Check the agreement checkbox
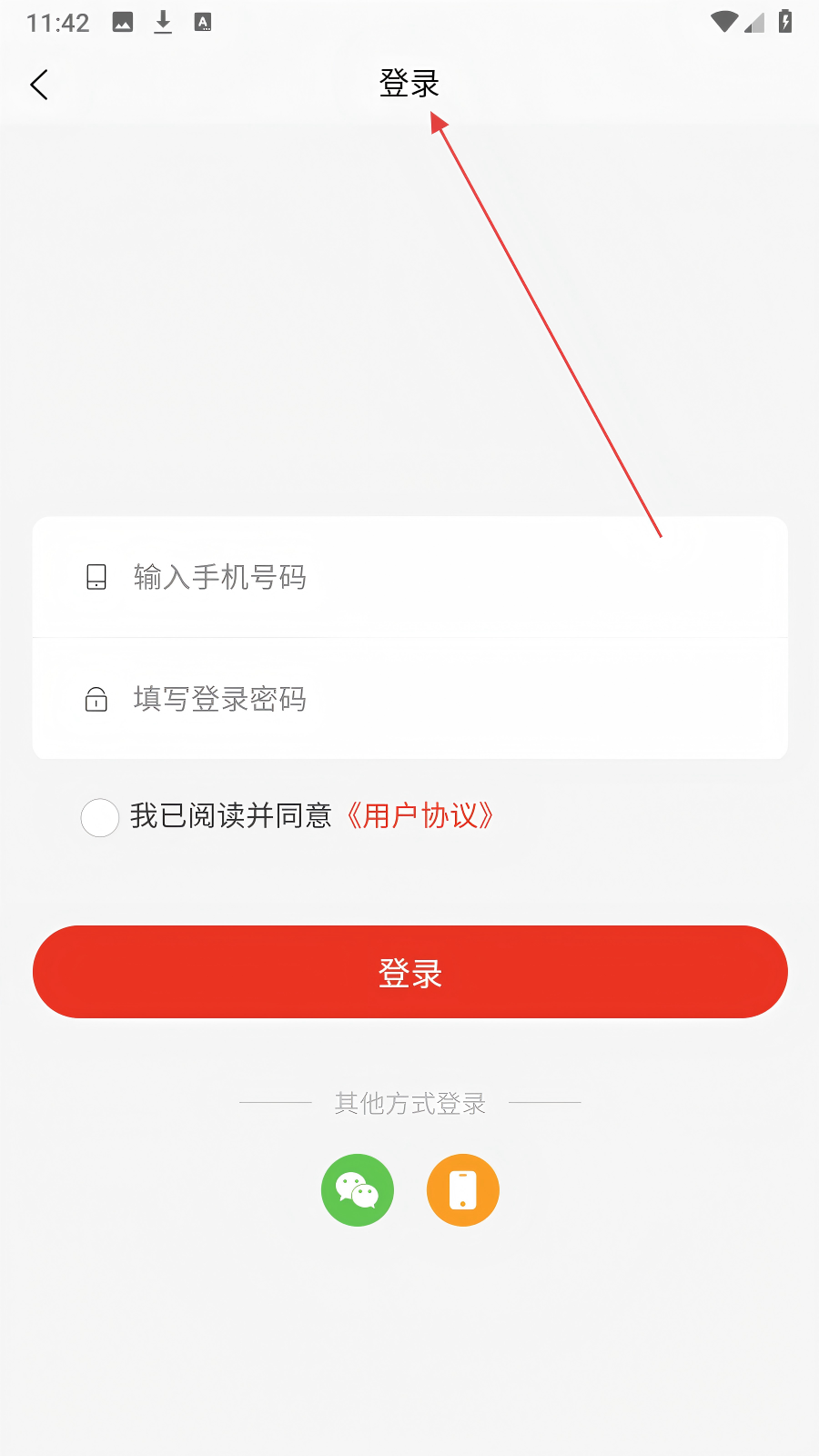This screenshot has height=1456, width=819. 100,817
